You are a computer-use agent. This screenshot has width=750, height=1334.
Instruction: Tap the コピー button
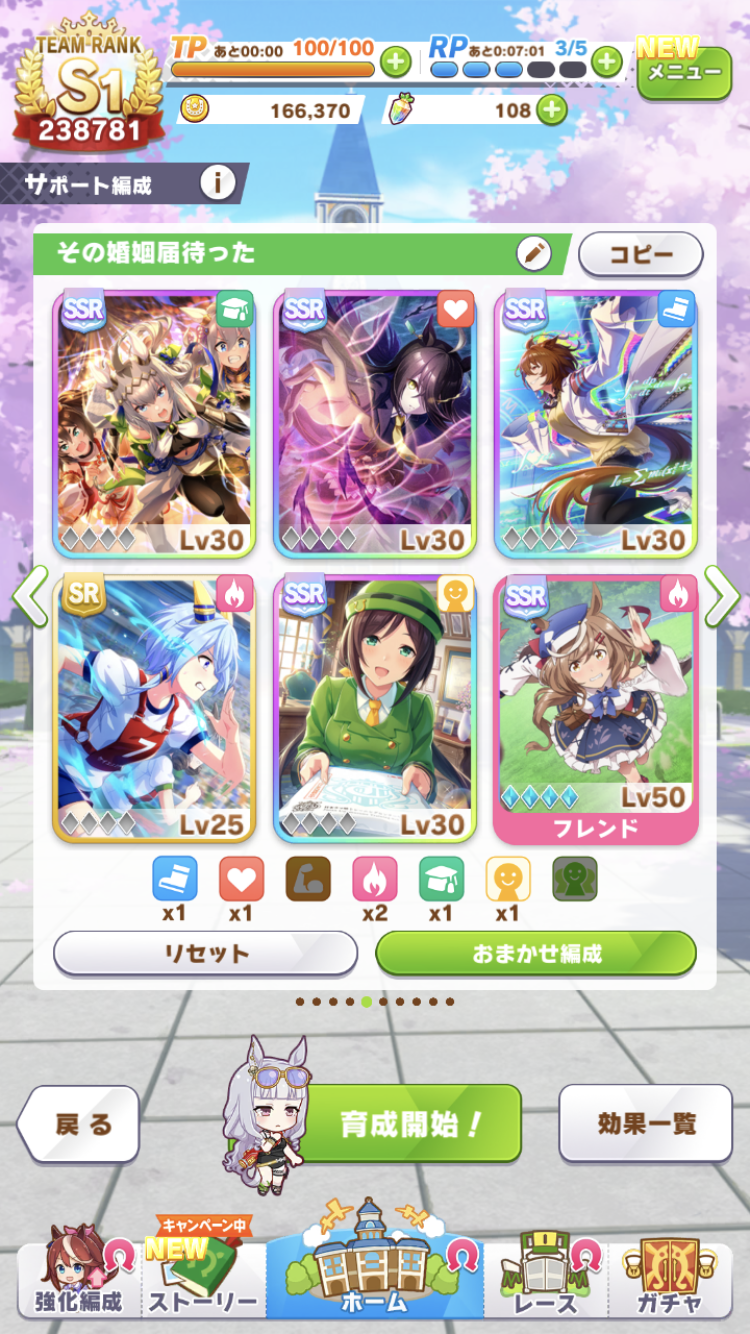(x=640, y=254)
